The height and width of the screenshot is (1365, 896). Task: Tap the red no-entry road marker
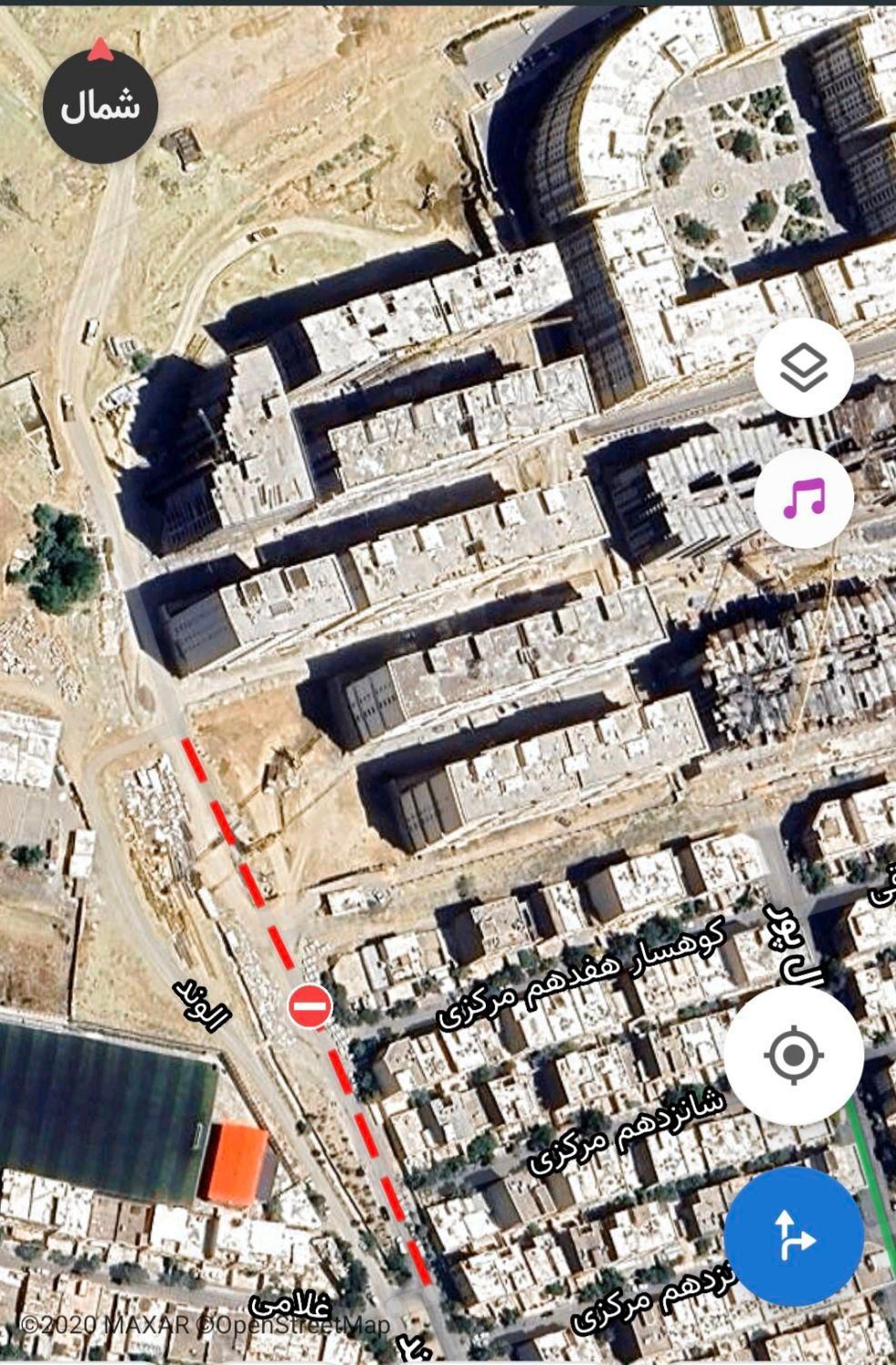(309, 1007)
